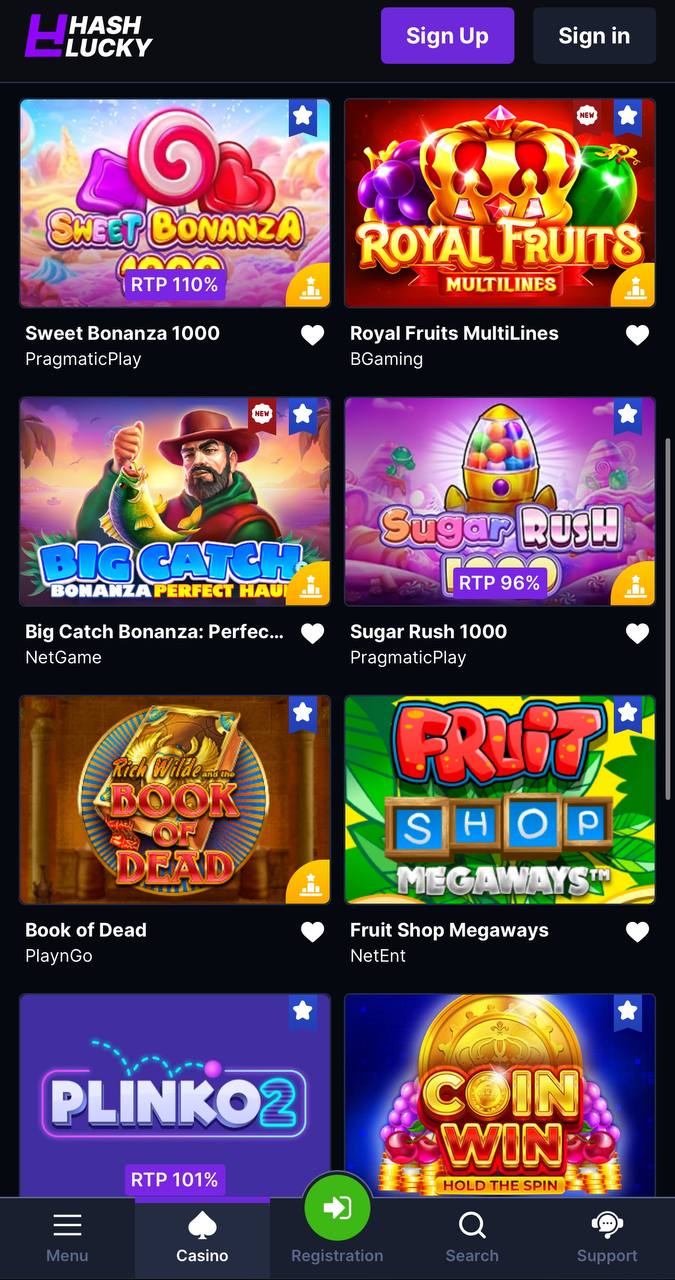This screenshot has height=1280, width=675.
Task: Favorite Sweet Bonanza 1000 with the heart
Action: tap(313, 335)
